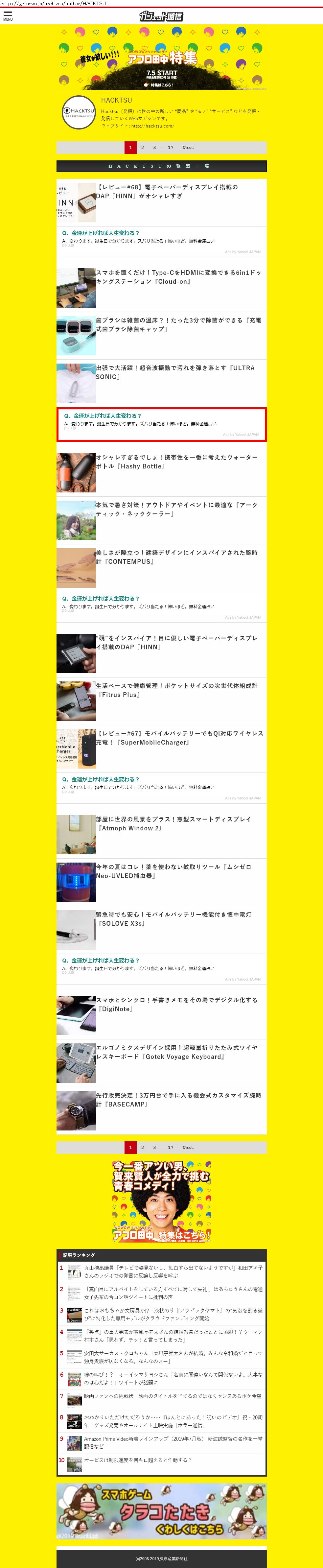The height and width of the screenshot is (1568, 323).
Task: Read the『SOLOVE X3s』flashlight article
Action: pyautogui.click(x=173, y=918)
